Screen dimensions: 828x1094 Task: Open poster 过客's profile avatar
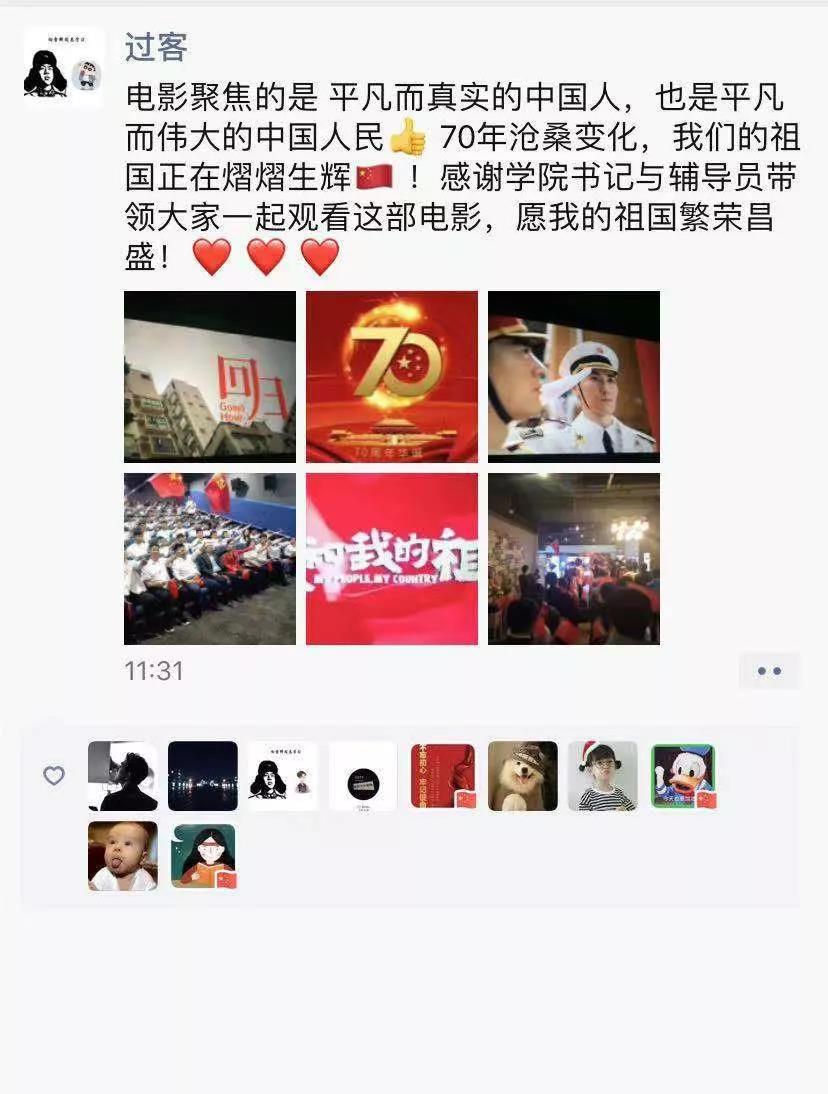coord(64,67)
